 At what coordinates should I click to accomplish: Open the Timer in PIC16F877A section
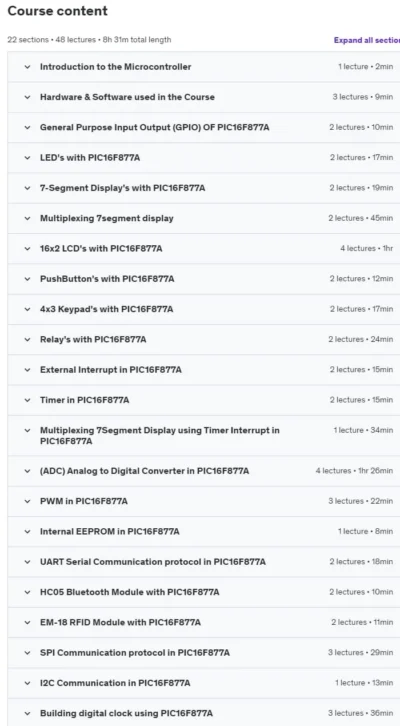(204, 401)
